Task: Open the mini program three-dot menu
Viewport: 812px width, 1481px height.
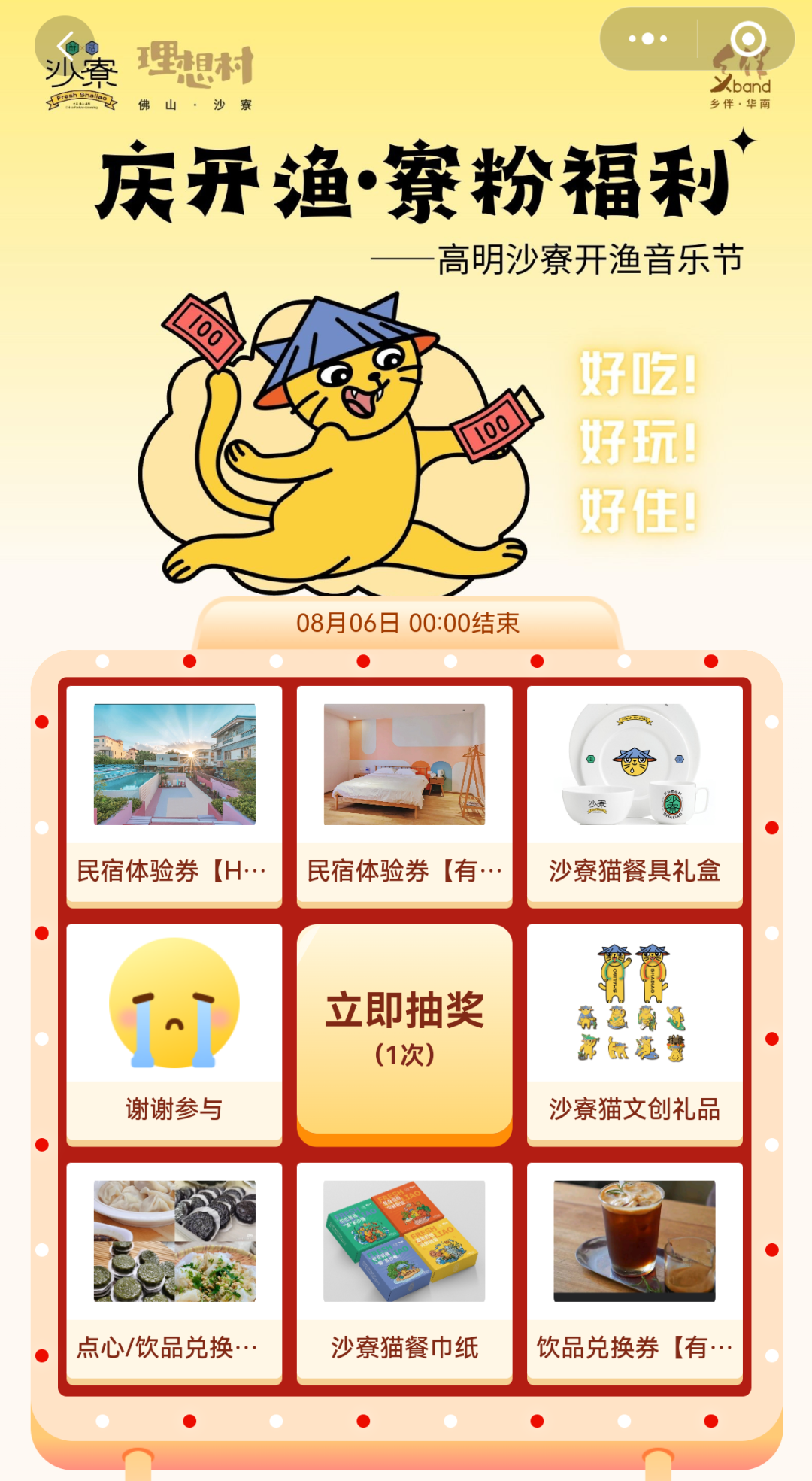Action: click(x=647, y=39)
